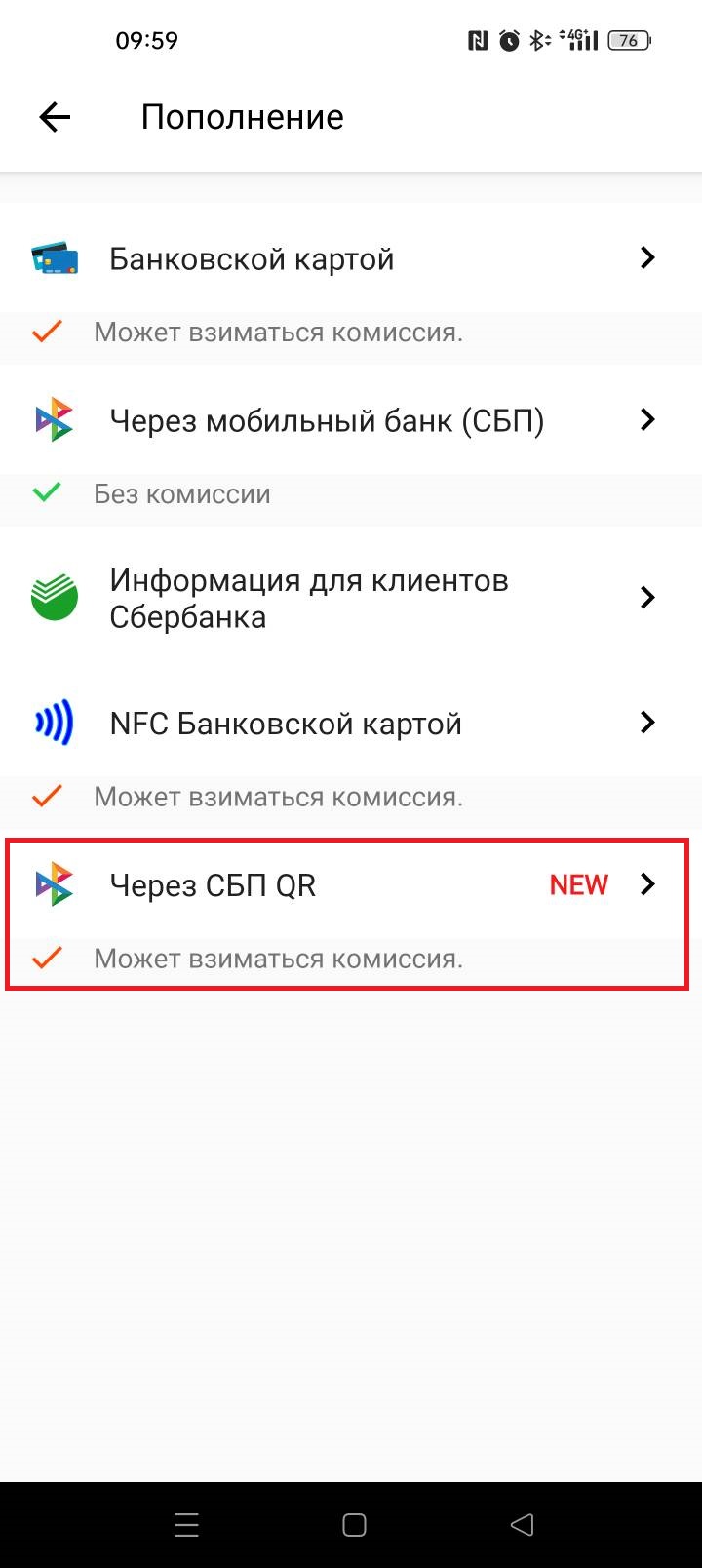Open Банковской картой top-up option
702x1568 pixels.
351,258
